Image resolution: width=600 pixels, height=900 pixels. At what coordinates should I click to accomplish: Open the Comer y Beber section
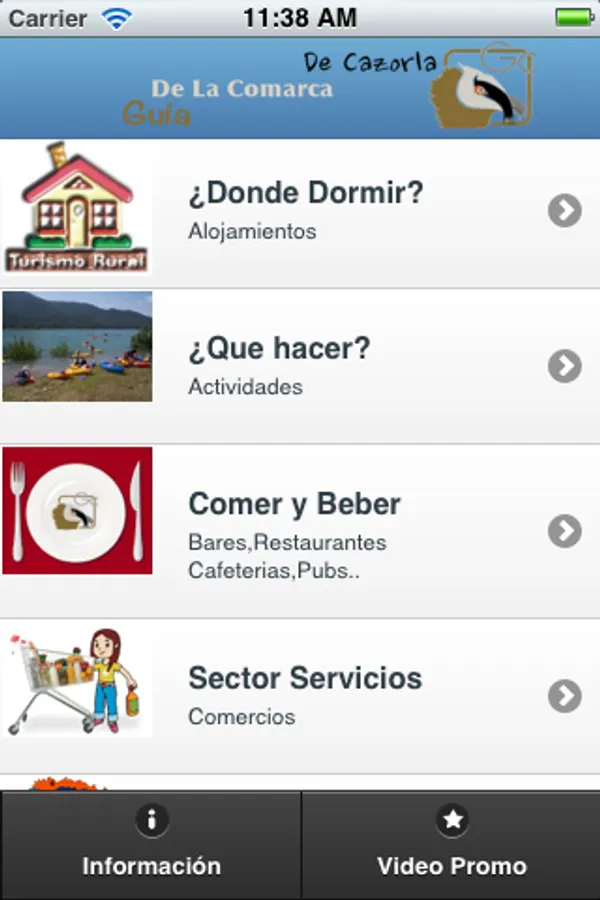(x=300, y=530)
